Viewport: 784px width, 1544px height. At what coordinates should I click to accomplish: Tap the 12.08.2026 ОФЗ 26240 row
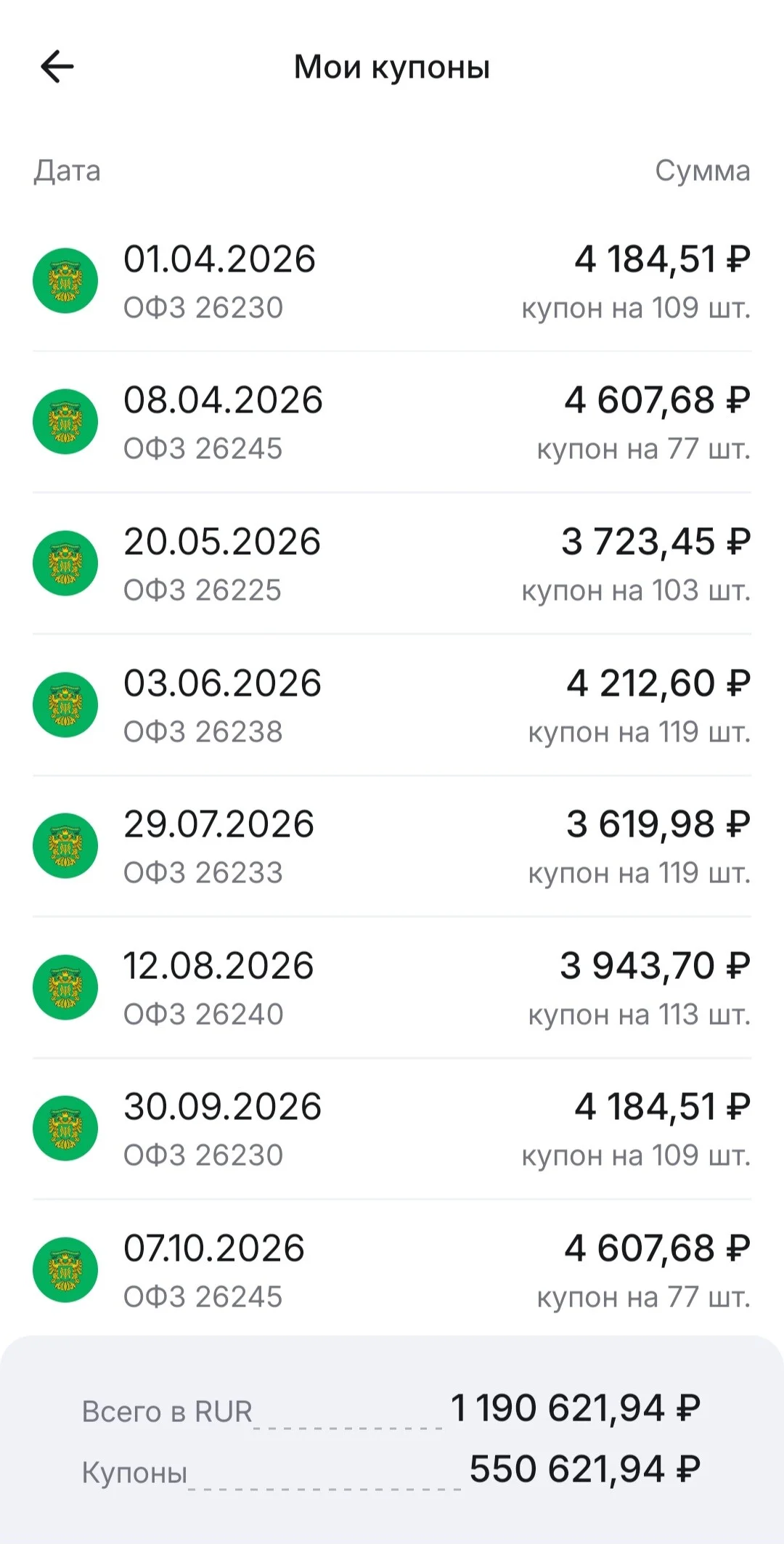point(392,988)
